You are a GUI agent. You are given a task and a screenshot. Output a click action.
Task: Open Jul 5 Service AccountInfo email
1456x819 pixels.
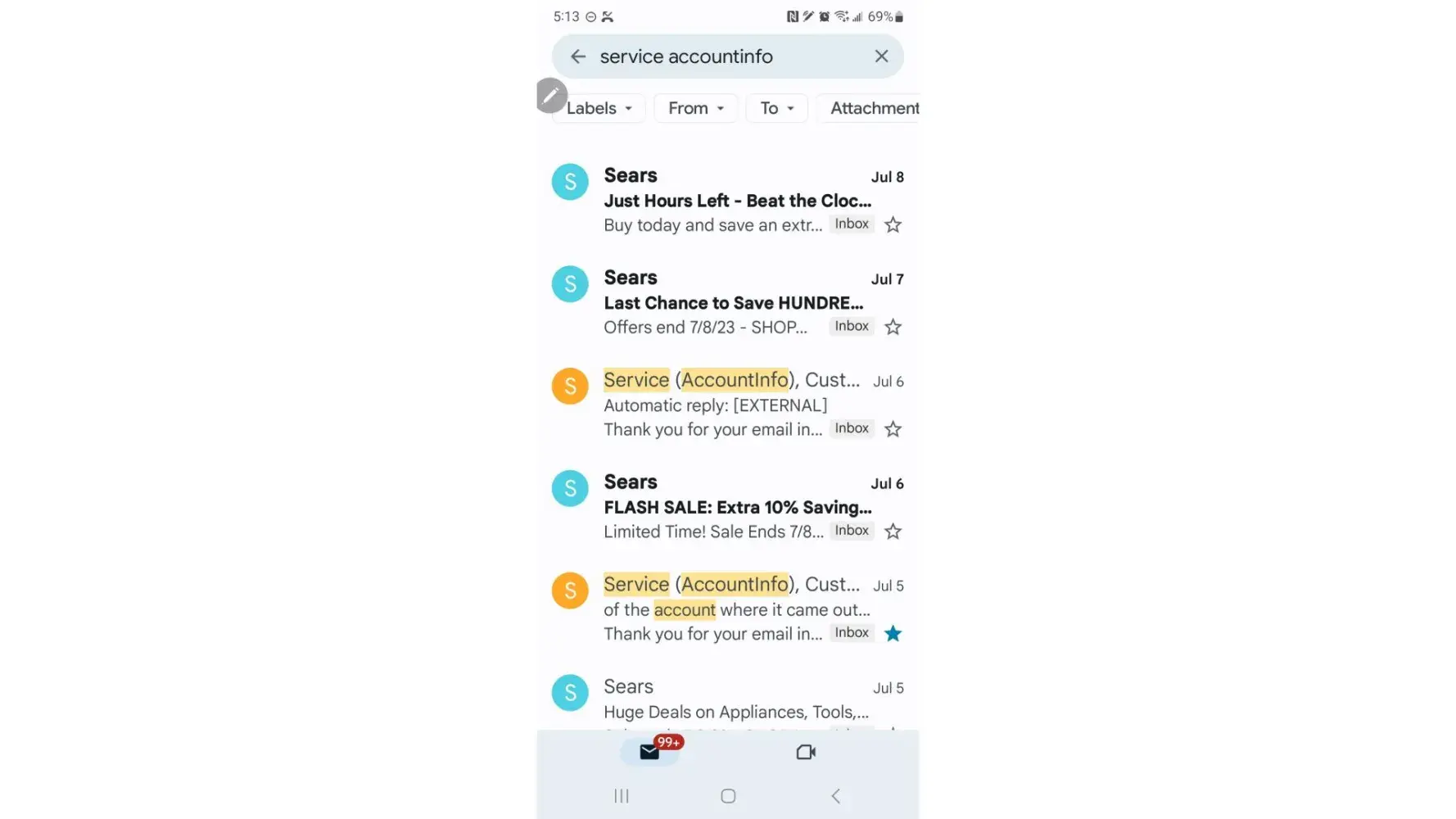pos(735,610)
